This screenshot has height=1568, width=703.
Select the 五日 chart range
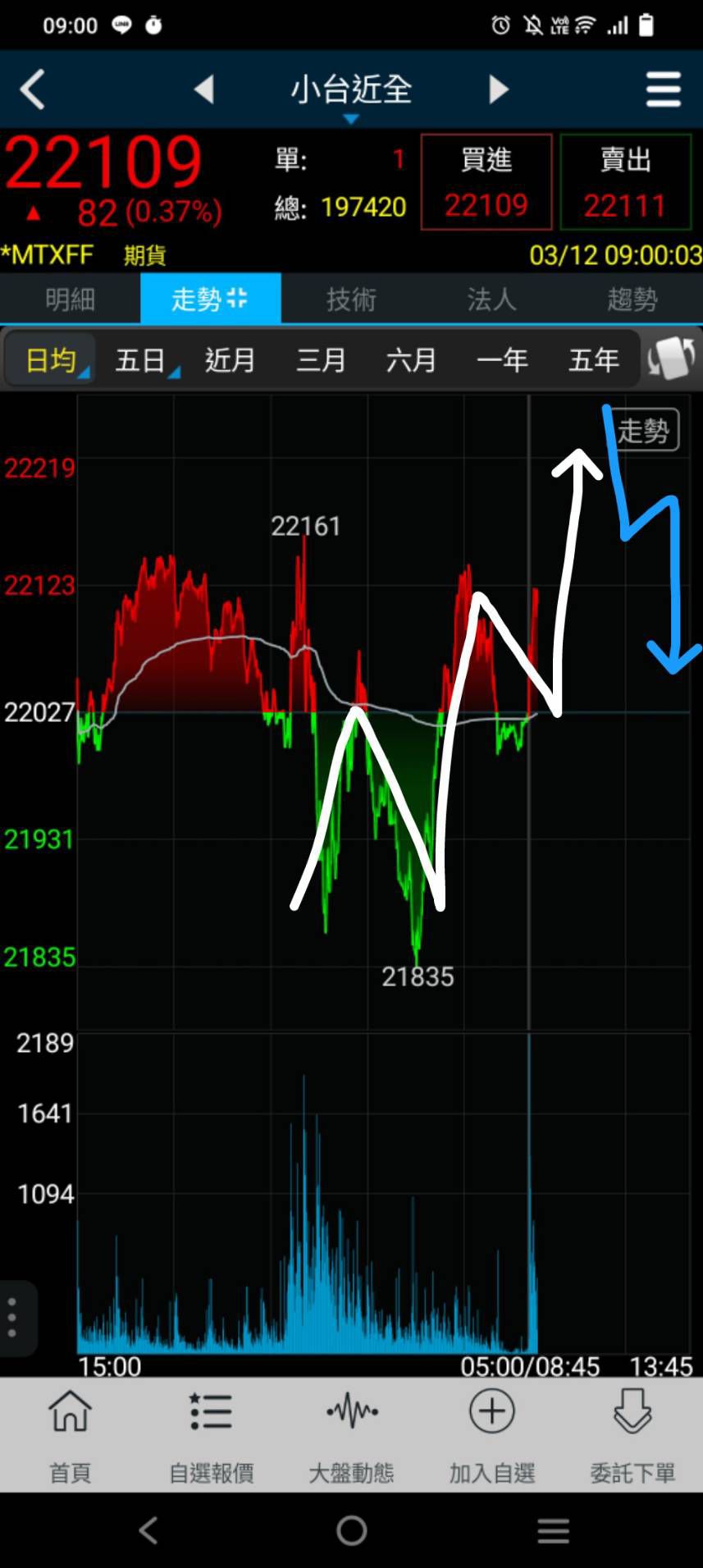[141, 359]
